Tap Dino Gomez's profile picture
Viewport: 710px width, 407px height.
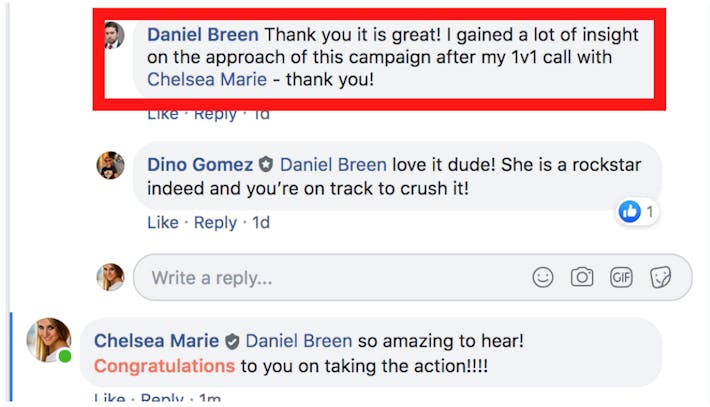[x=110, y=165]
